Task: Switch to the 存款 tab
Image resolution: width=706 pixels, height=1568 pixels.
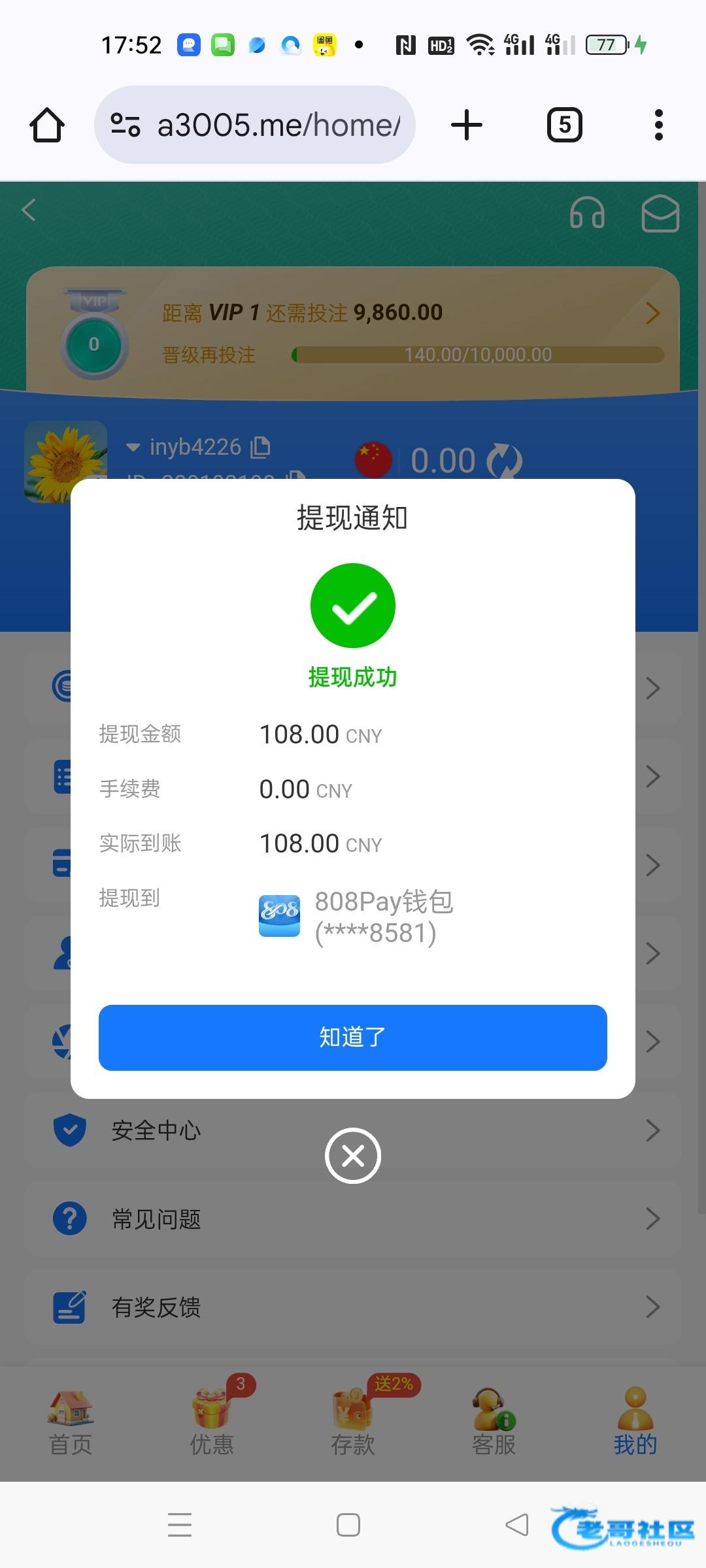Action: (353, 1422)
